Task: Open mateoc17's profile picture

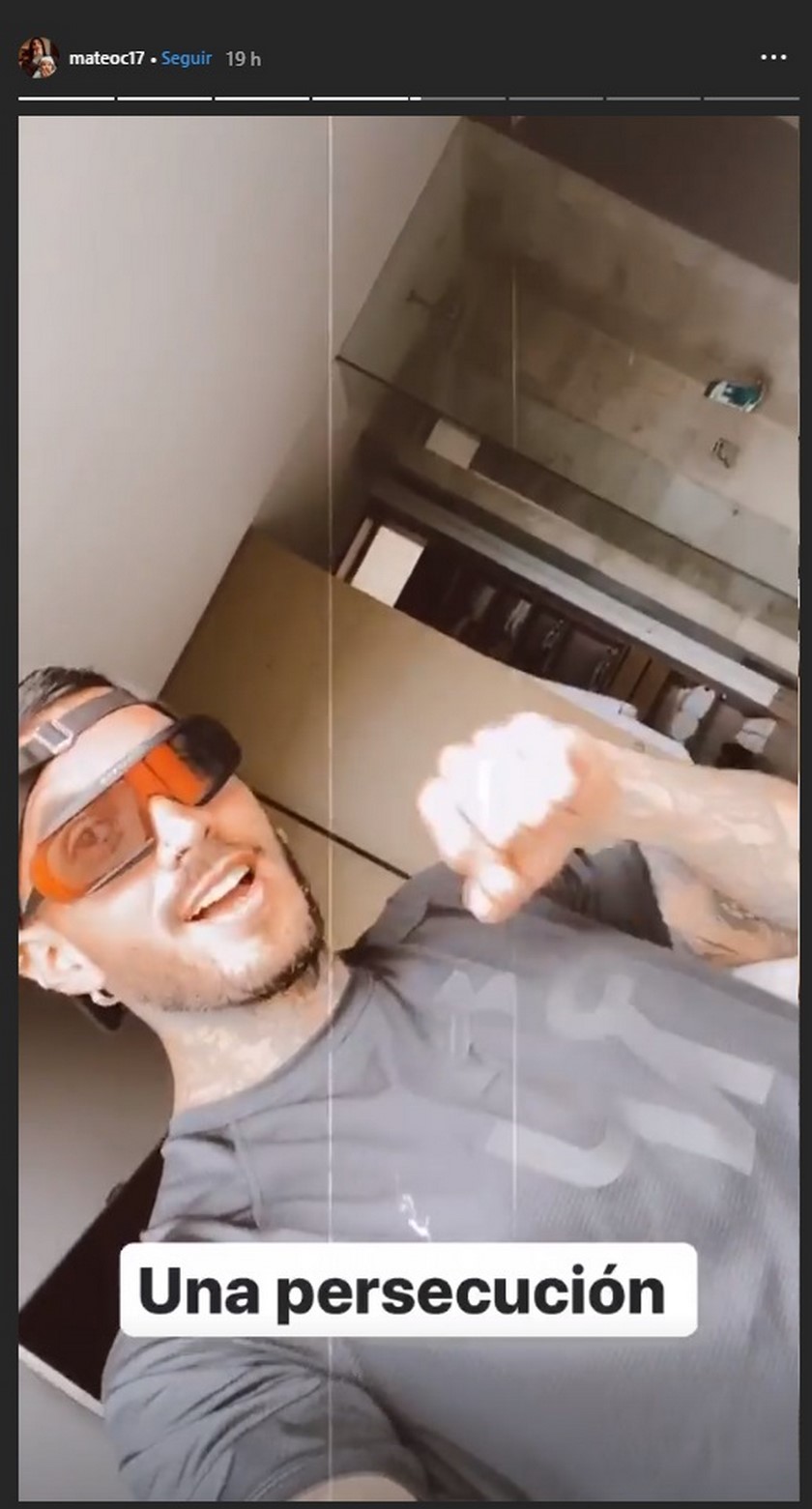Action: [x=39, y=58]
